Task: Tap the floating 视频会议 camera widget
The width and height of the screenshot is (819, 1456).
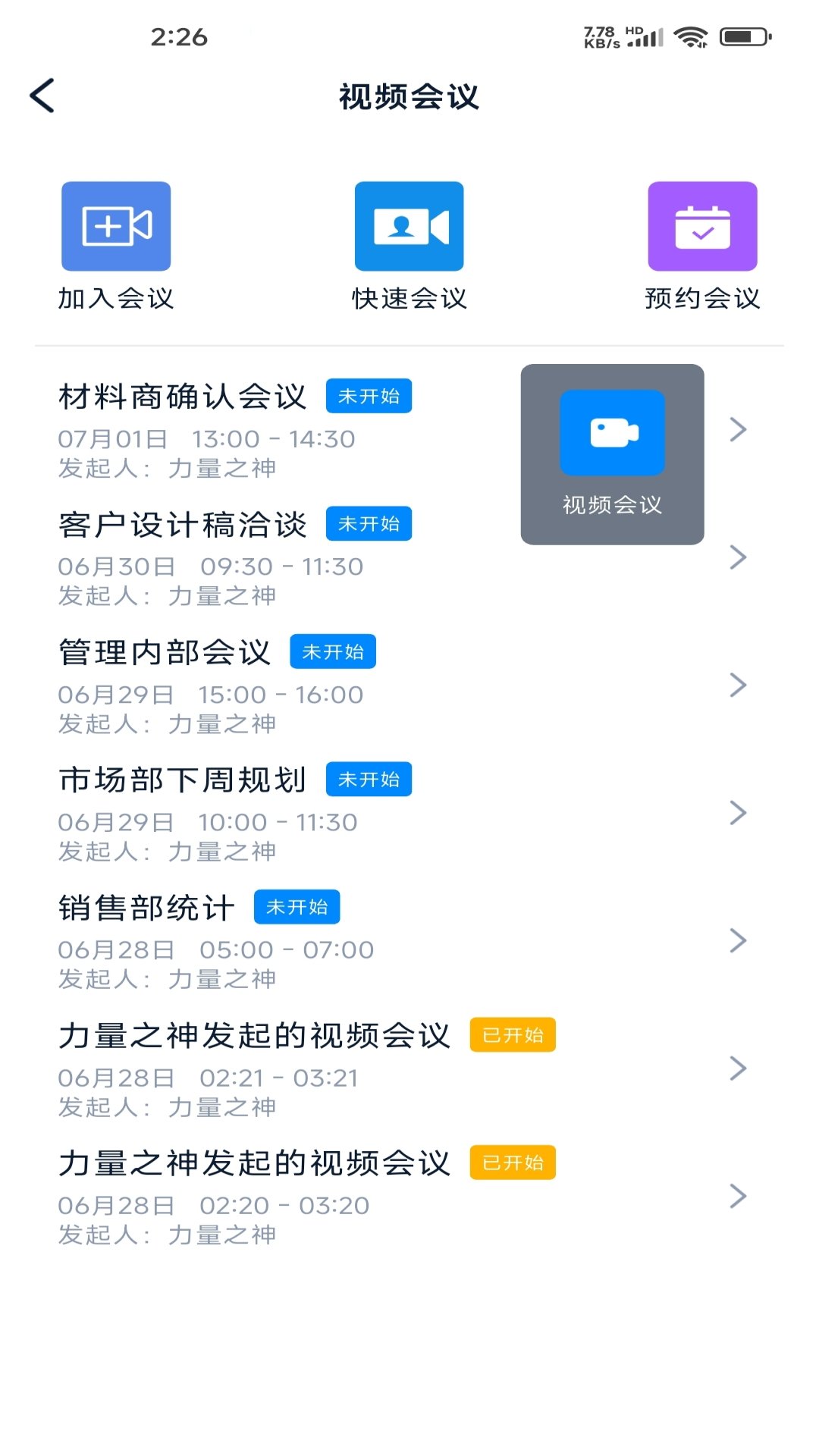Action: tap(611, 453)
